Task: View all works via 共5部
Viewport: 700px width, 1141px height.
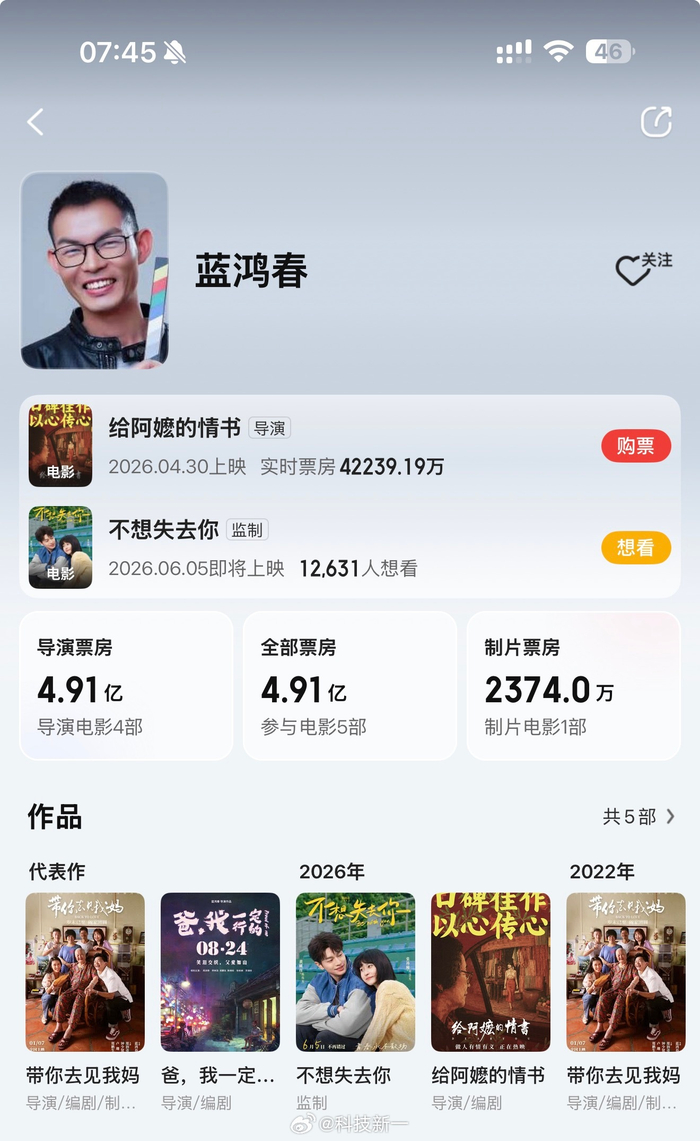Action: click(638, 816)
